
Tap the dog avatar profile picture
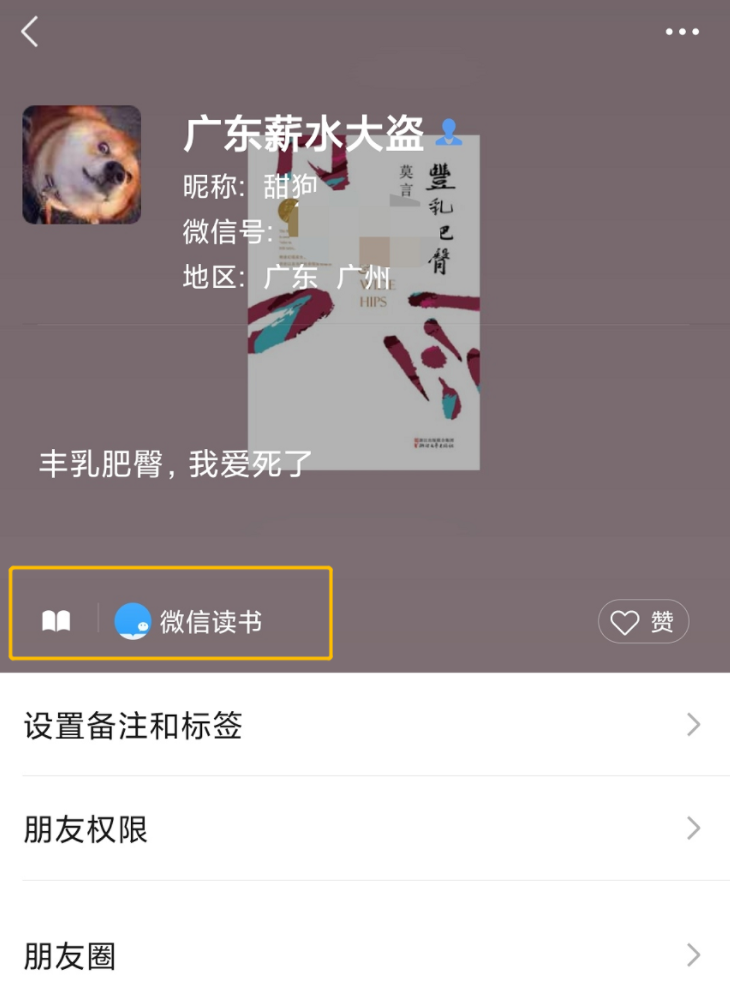[82, 164]
